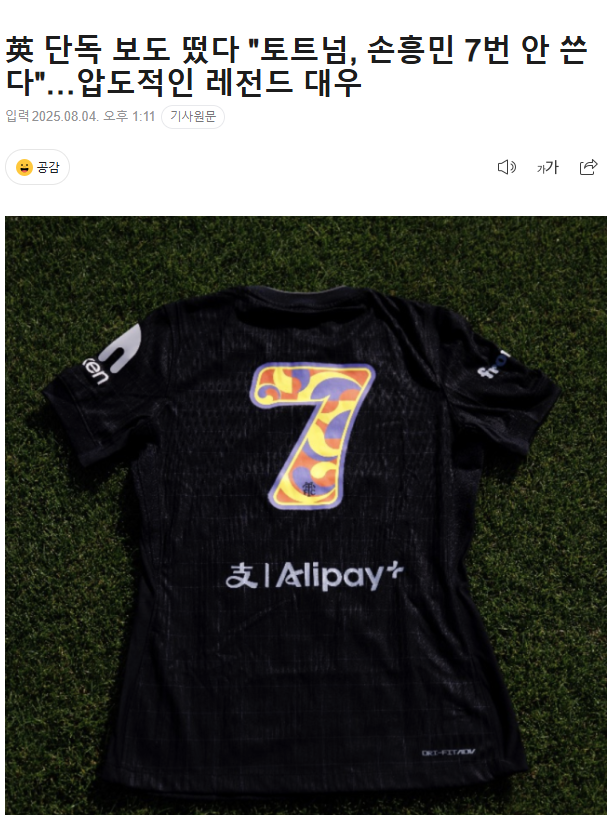Listen to the article with the speaker icon

506,167
